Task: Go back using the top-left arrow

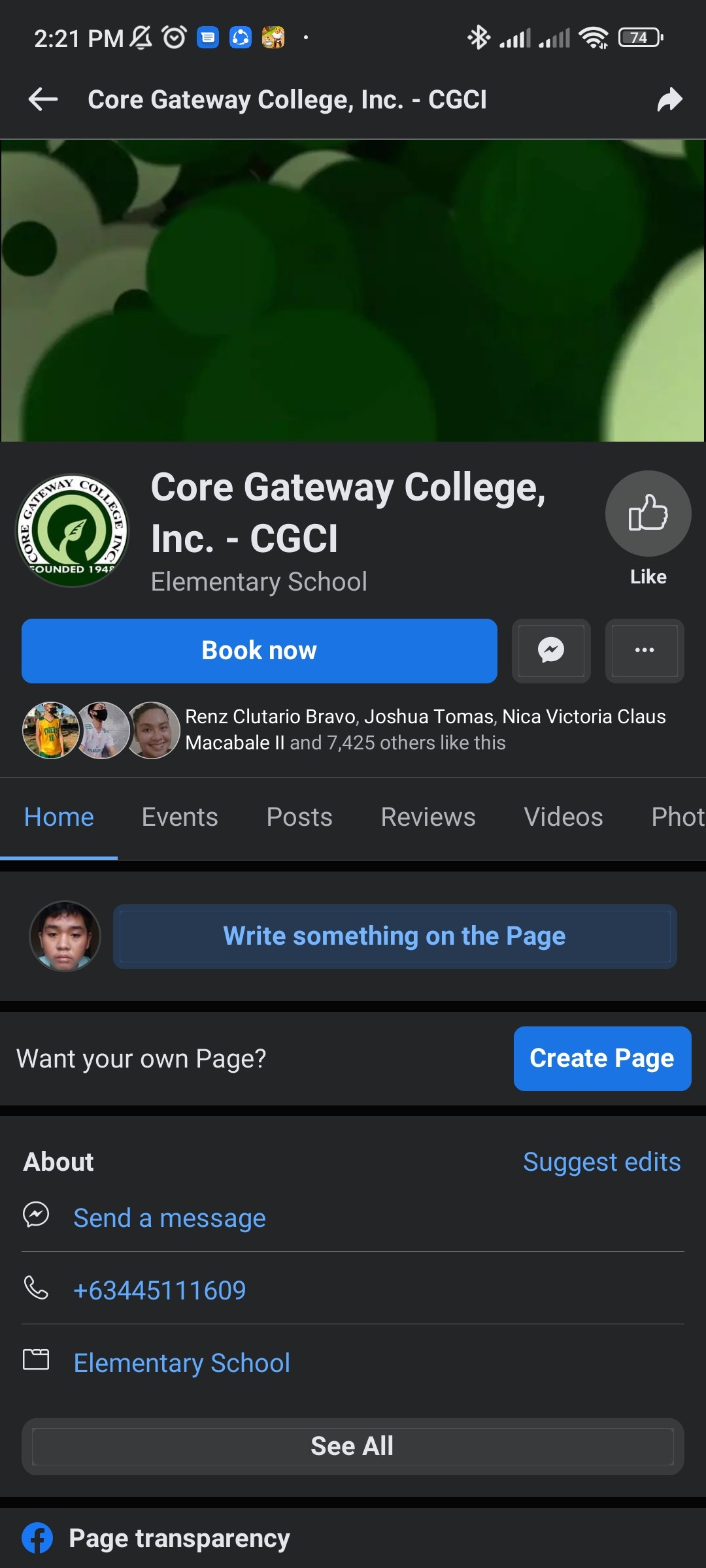Action: pyautogui.click(x=43, y=100)
